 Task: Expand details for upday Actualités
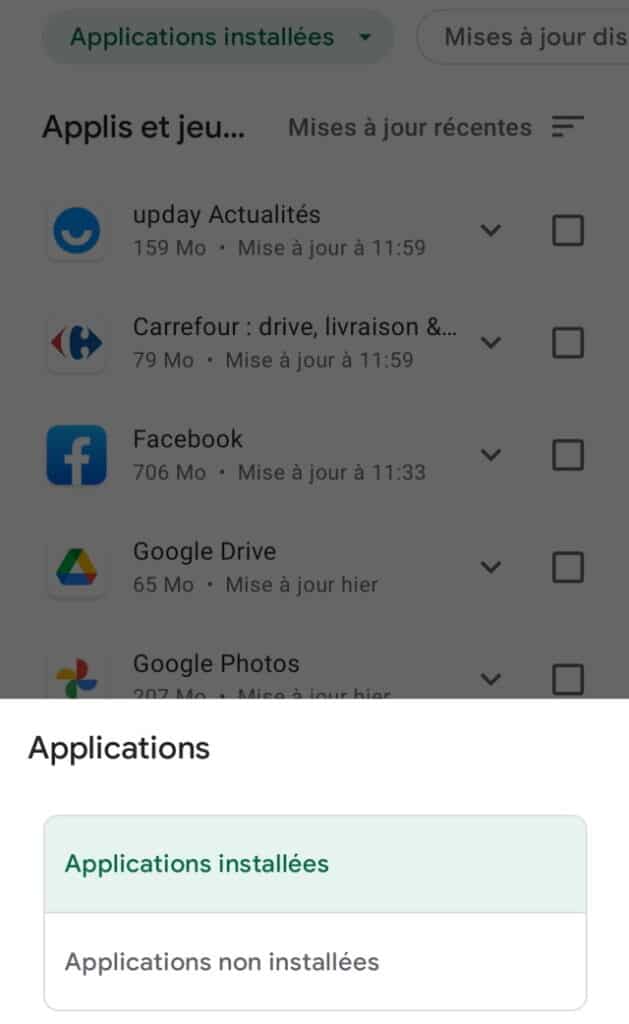pyautogui.click(x=490, y=230)
